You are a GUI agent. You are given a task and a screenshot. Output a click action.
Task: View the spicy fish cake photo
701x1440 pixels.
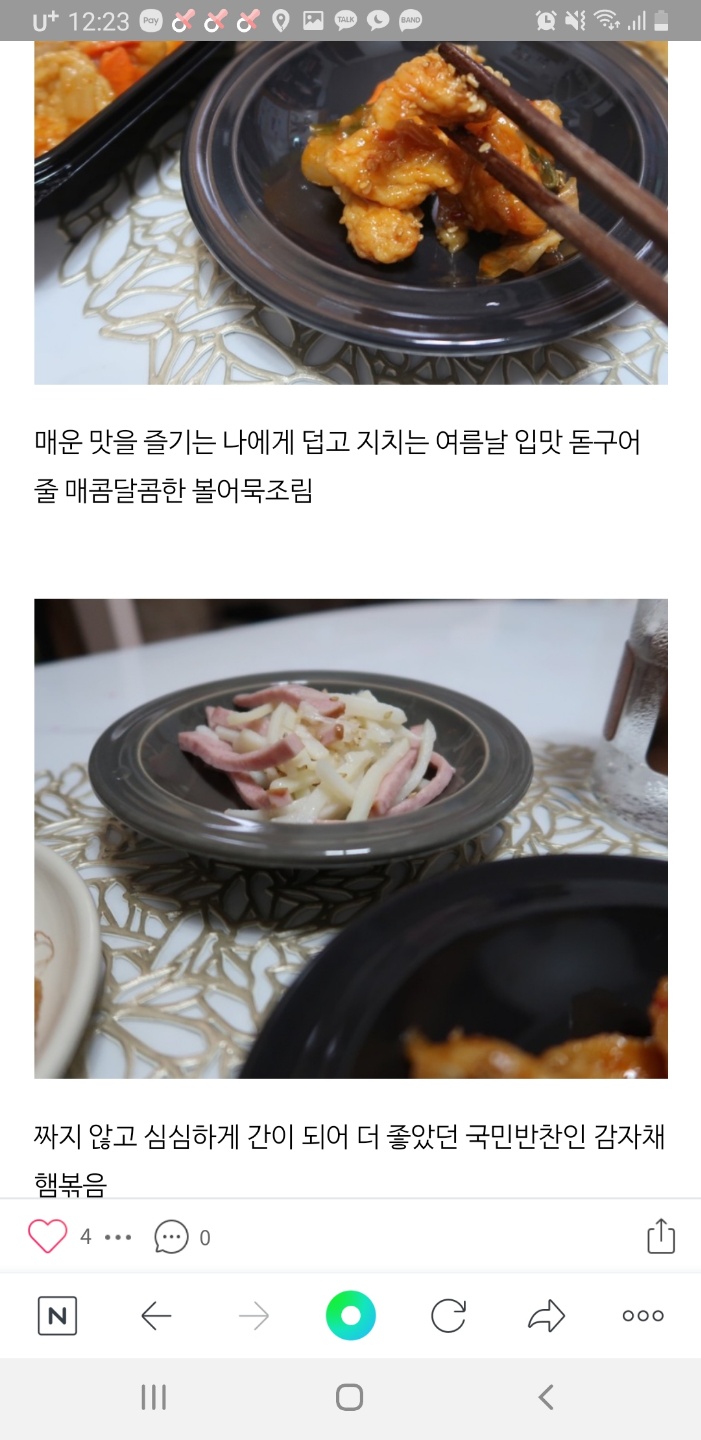click(351, 212)
